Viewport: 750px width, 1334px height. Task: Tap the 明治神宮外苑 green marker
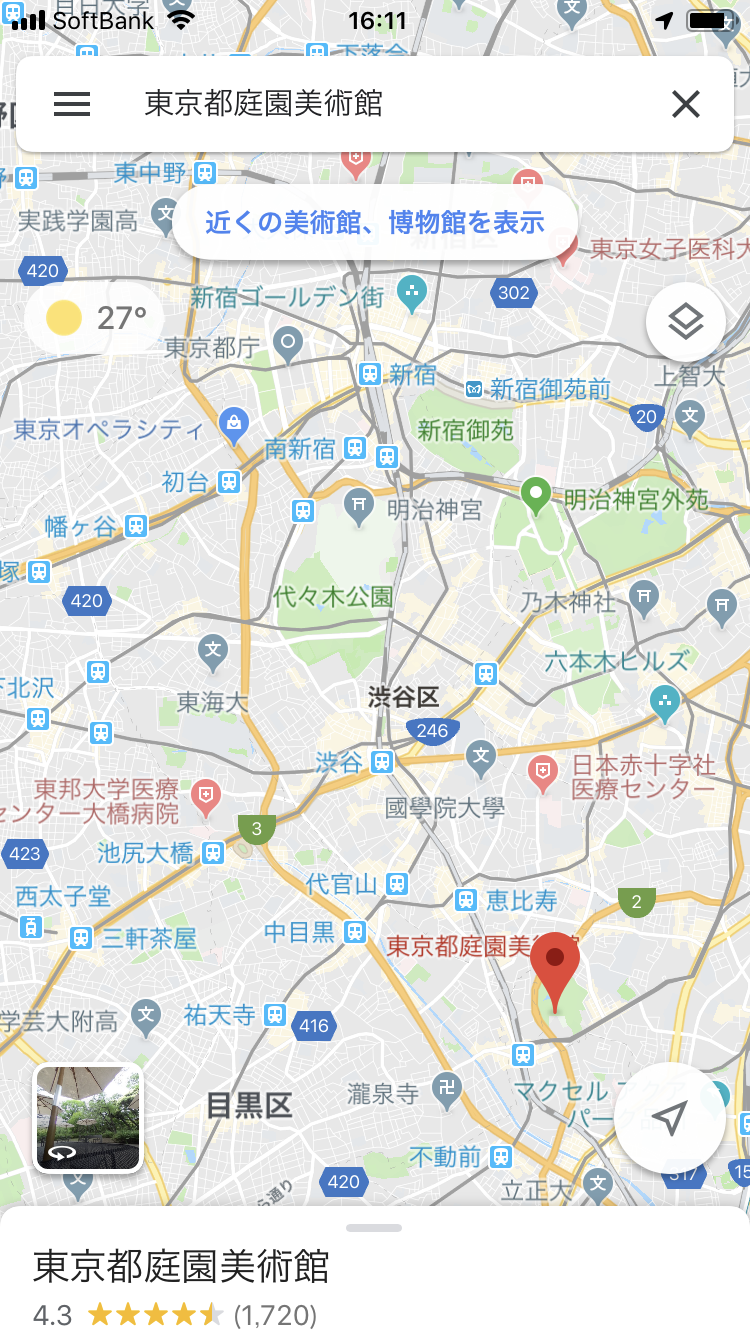pyautogui.click(x=536, y=492)
